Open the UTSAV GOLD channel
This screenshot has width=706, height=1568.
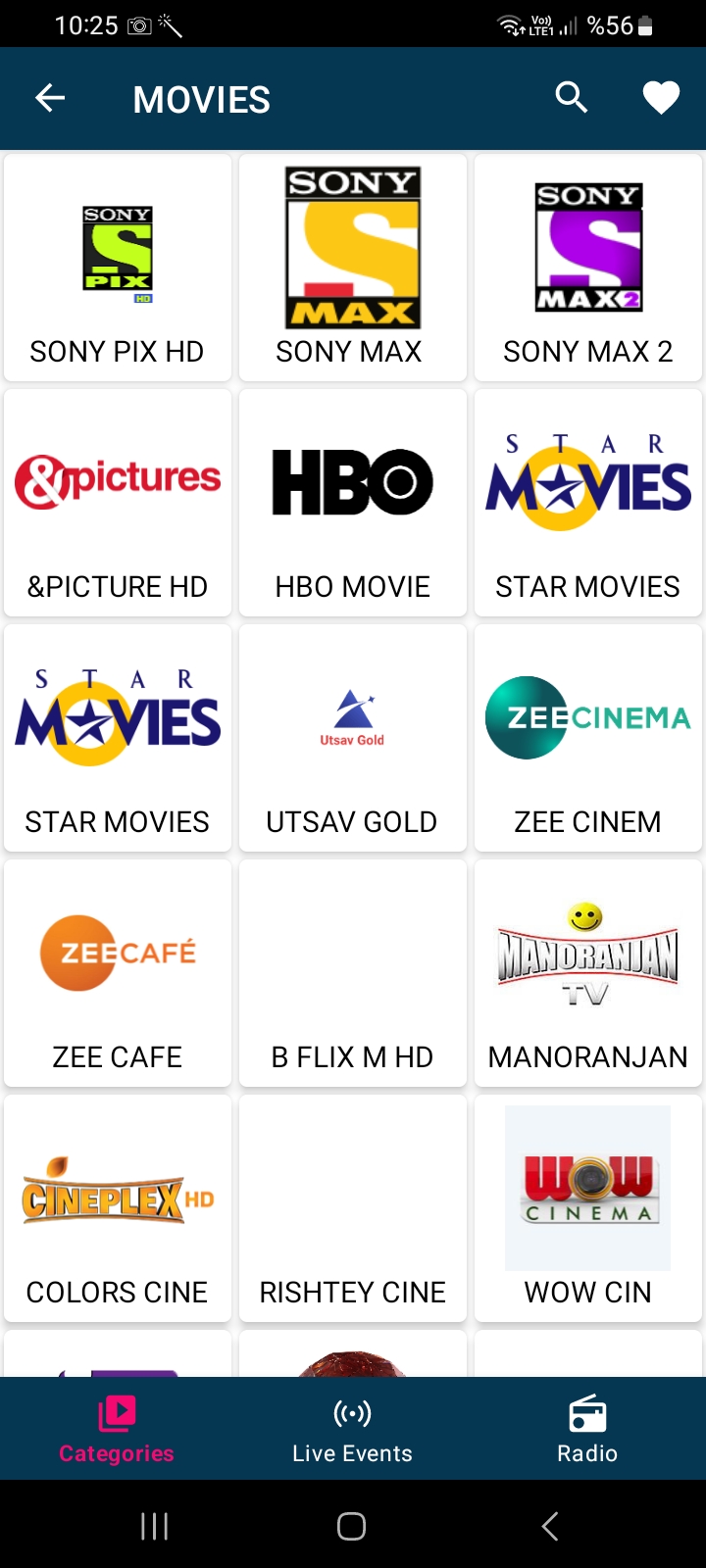pyautogui.click(x=353, y=738)
